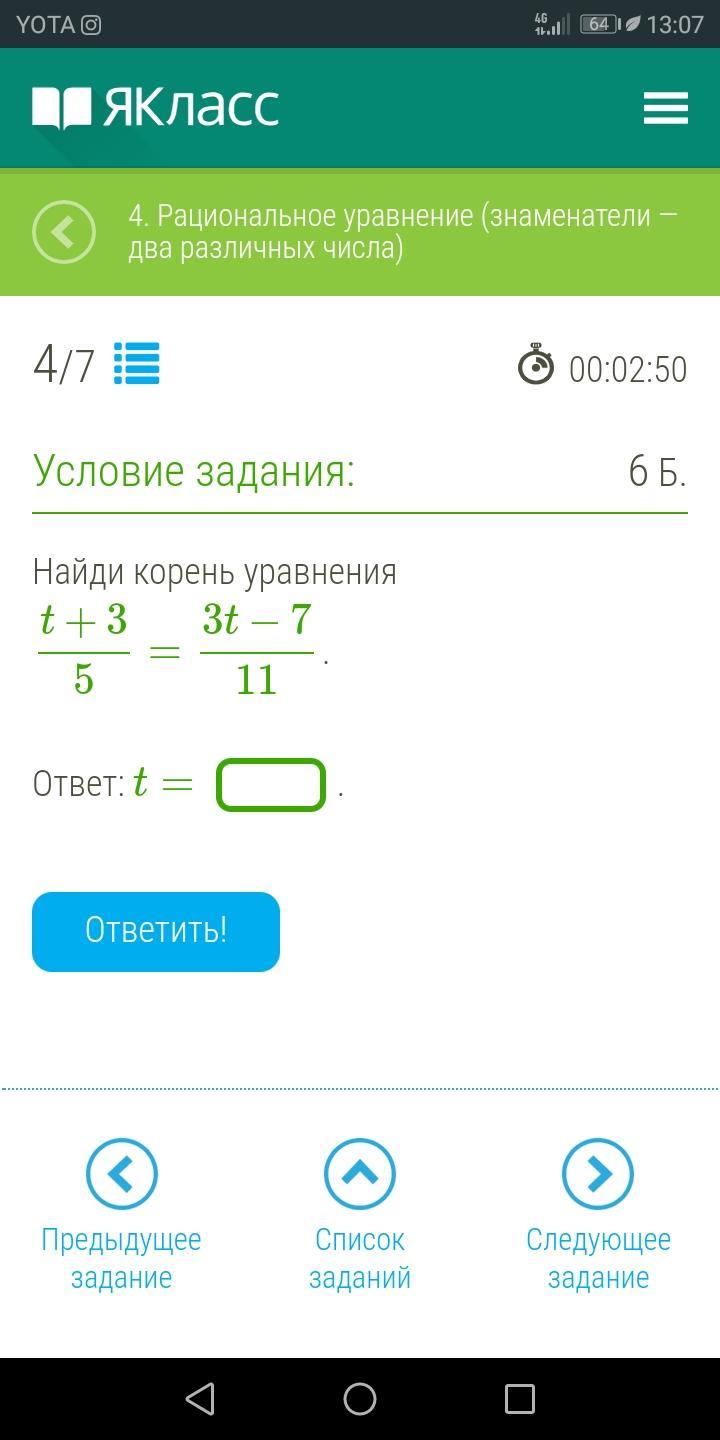Tap the ЯКласс logo

[156, 108]
